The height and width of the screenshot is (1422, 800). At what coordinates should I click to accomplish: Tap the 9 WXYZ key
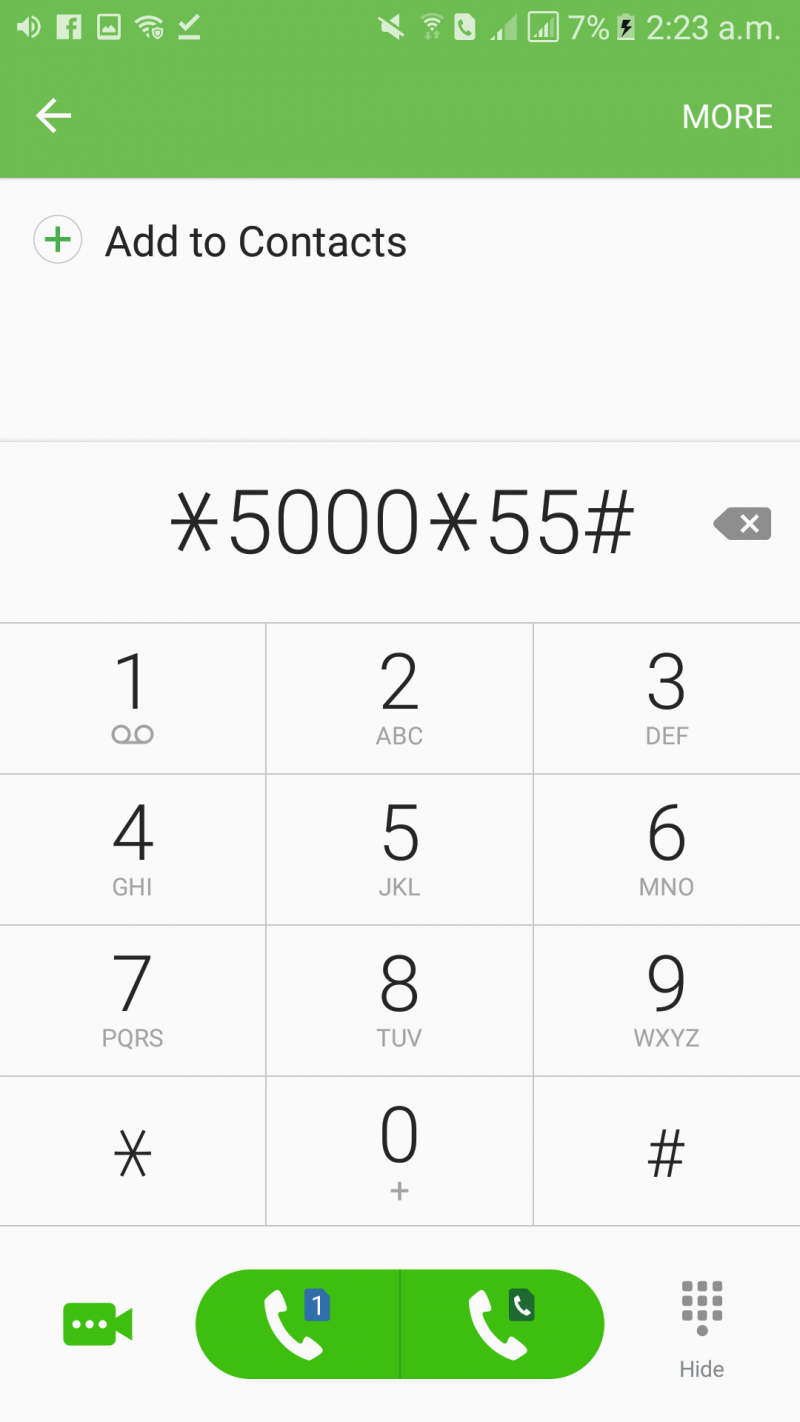pyautogui.click(x=666, y=1000)
